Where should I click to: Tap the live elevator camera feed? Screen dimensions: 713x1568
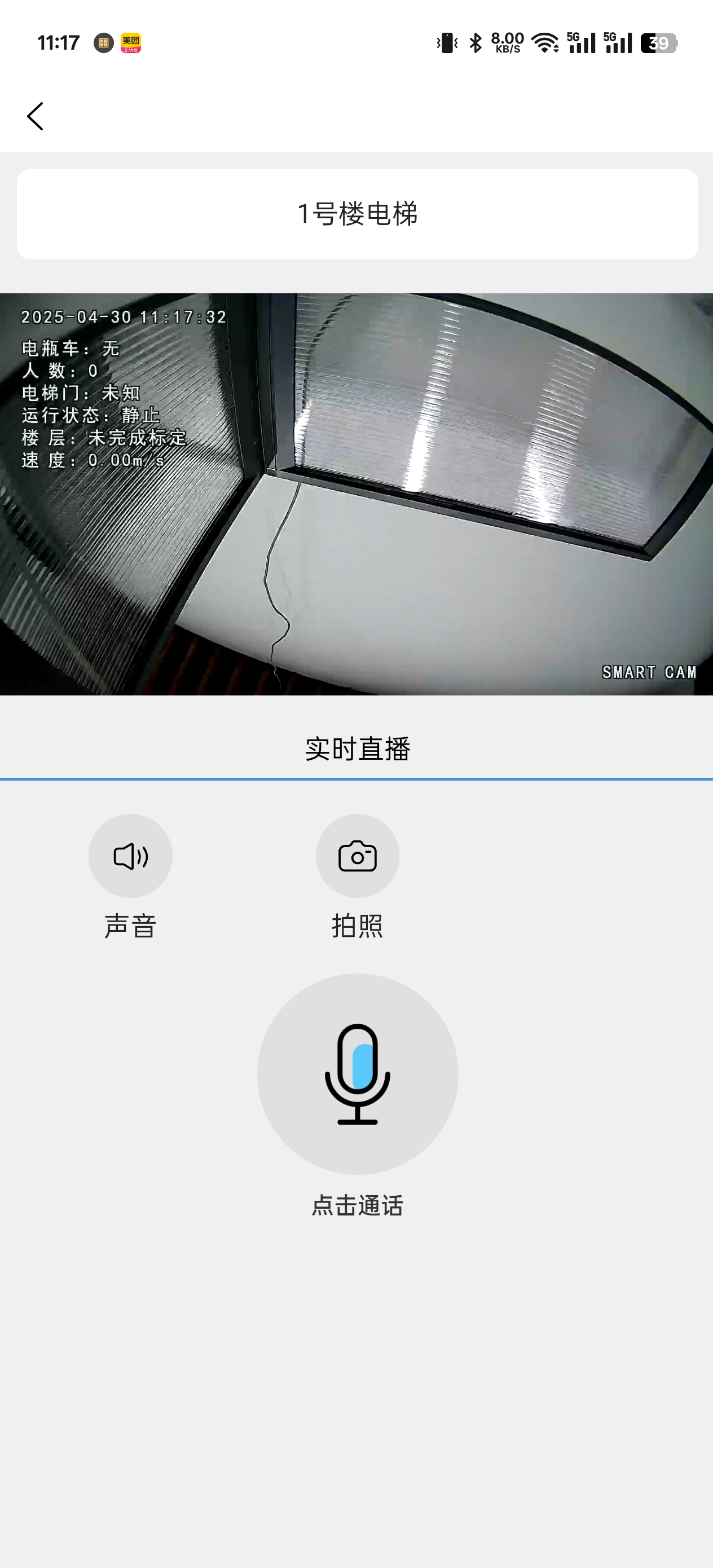357,494
